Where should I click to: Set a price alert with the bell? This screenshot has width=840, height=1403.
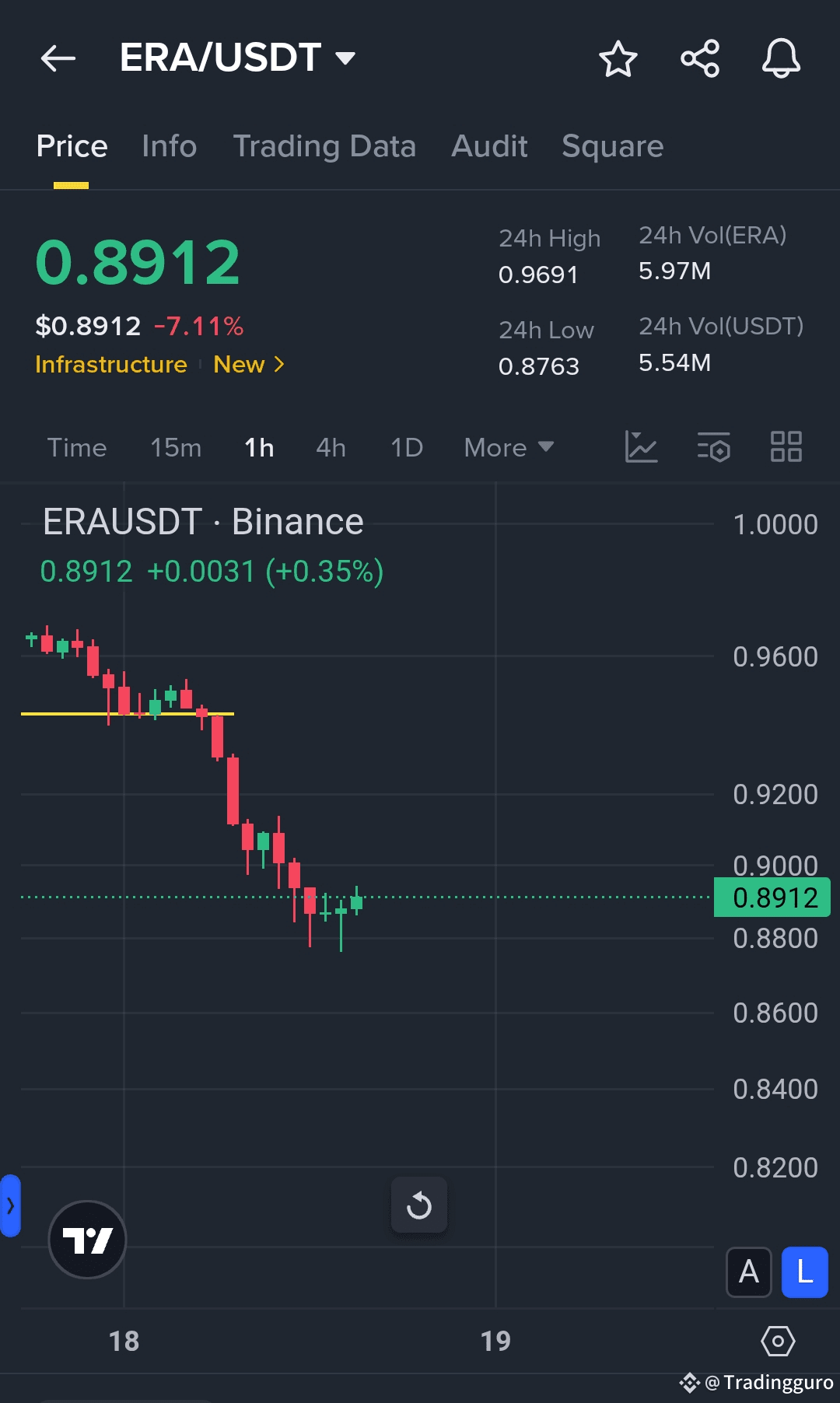[781, 58]
